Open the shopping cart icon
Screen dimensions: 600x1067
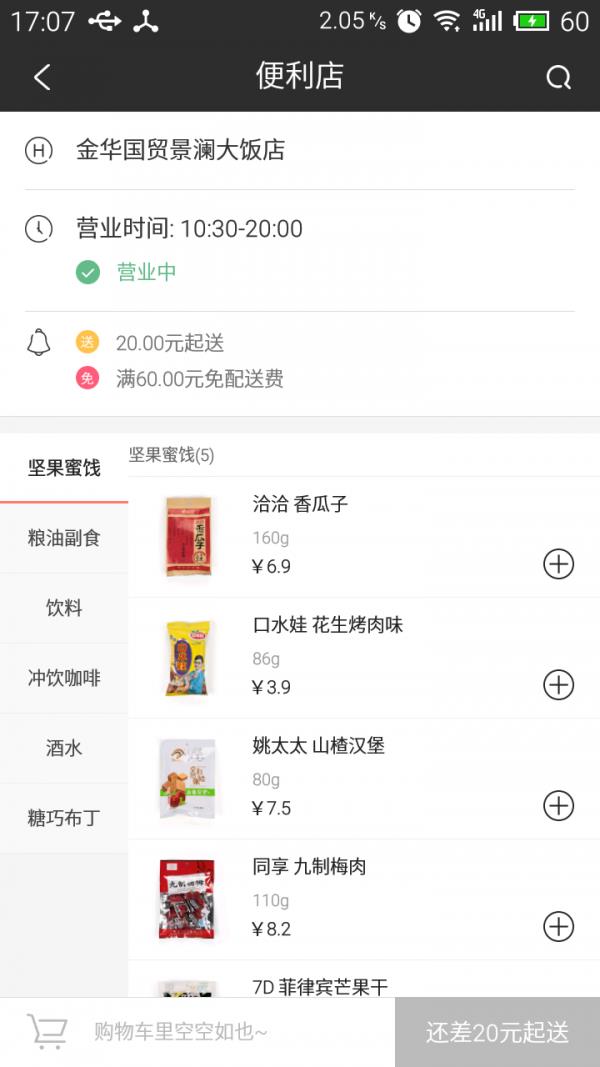(47, 1031)
